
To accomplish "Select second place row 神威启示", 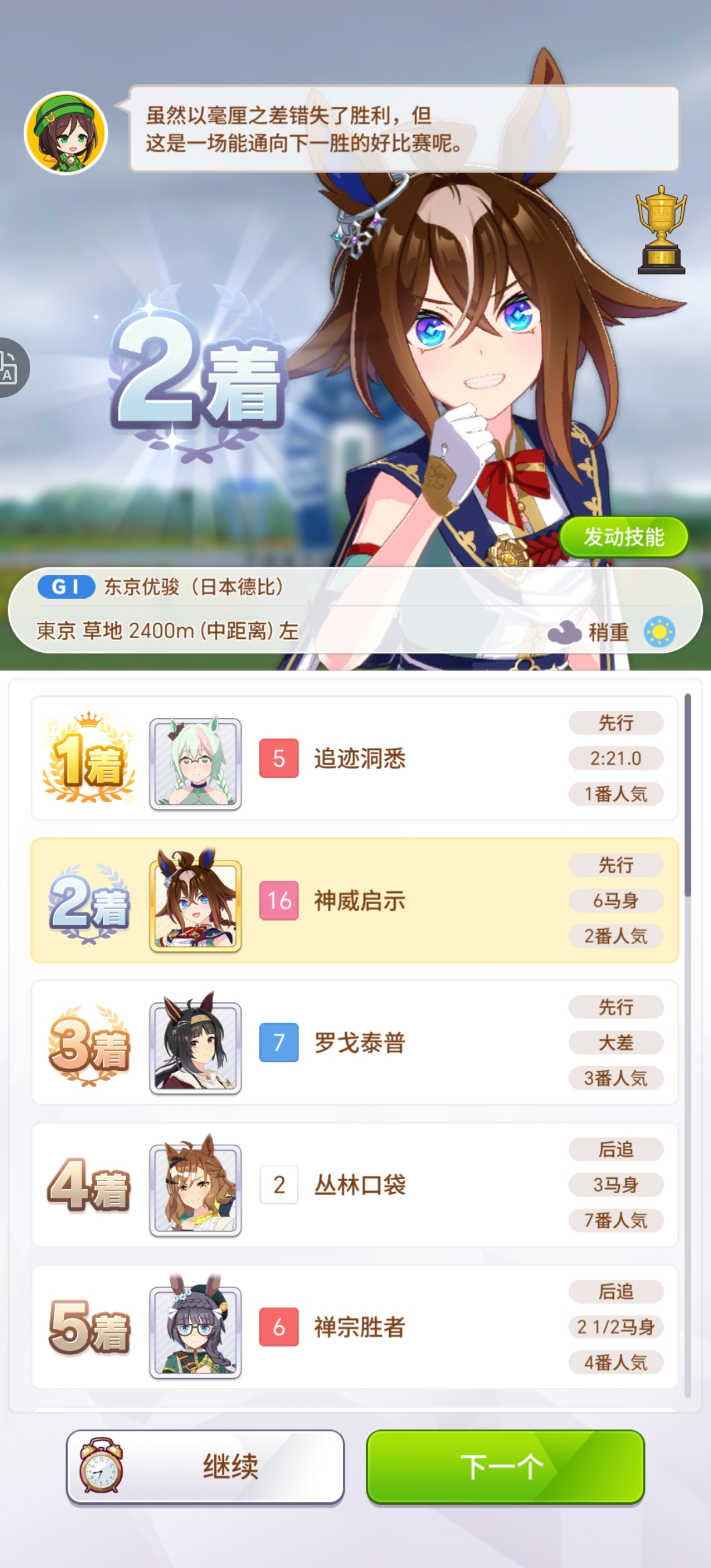I will point(355,900).
